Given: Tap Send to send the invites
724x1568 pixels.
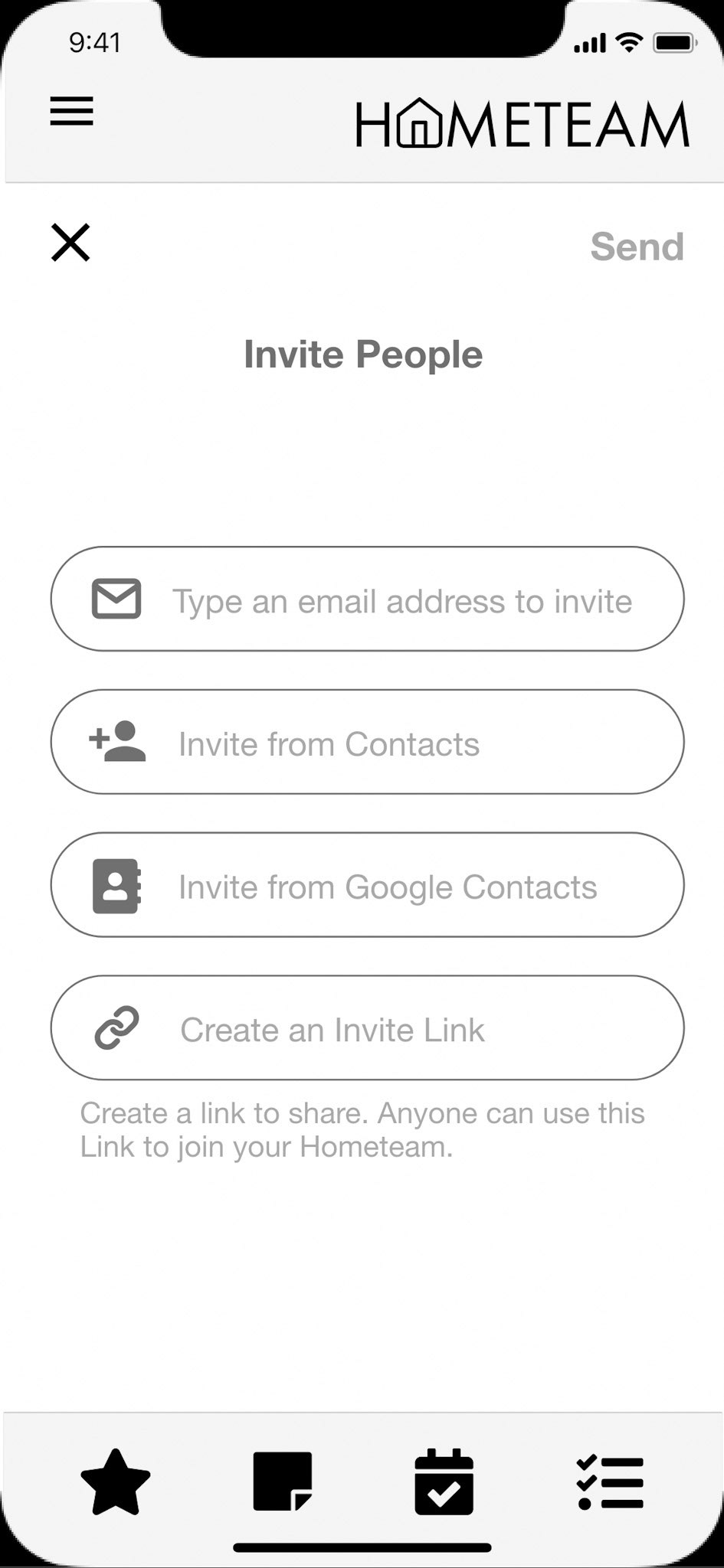Looking at the screenshot, I should pyautogui.click(x=637, y=247).
